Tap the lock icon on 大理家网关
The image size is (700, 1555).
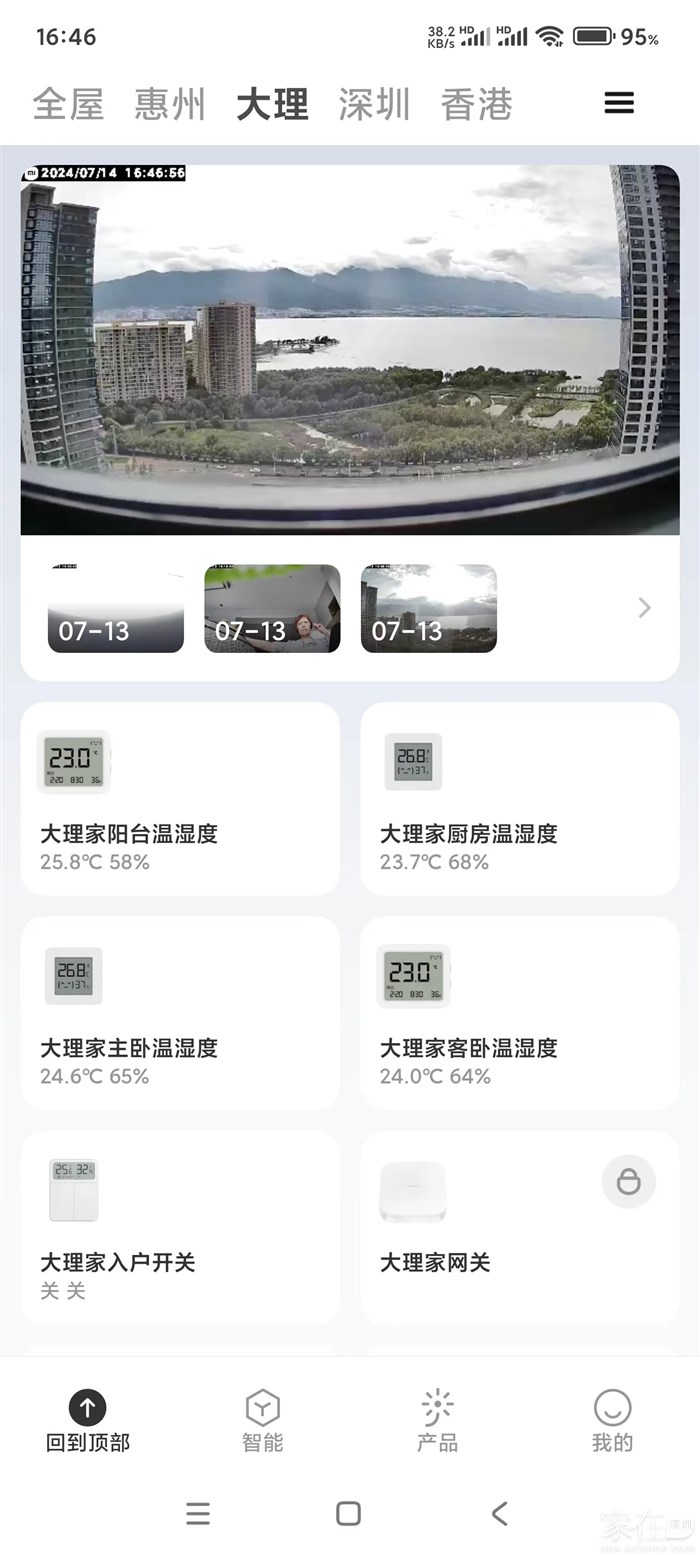click(628, 1182)
